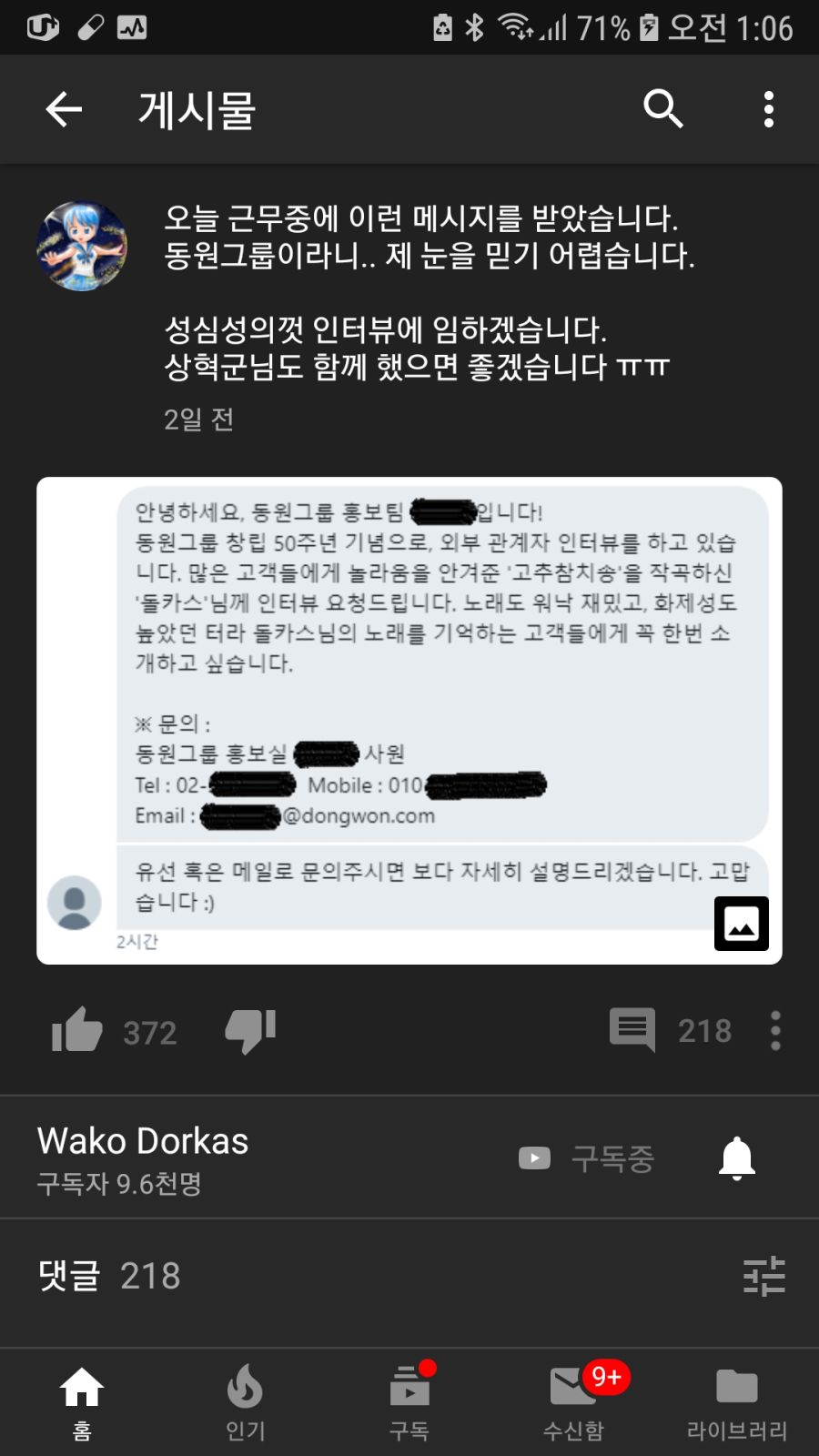Open the top bar overflow menu
The height and width of the screenshot is (1456, 819).
pyautogui.click(x=769, y=109)
